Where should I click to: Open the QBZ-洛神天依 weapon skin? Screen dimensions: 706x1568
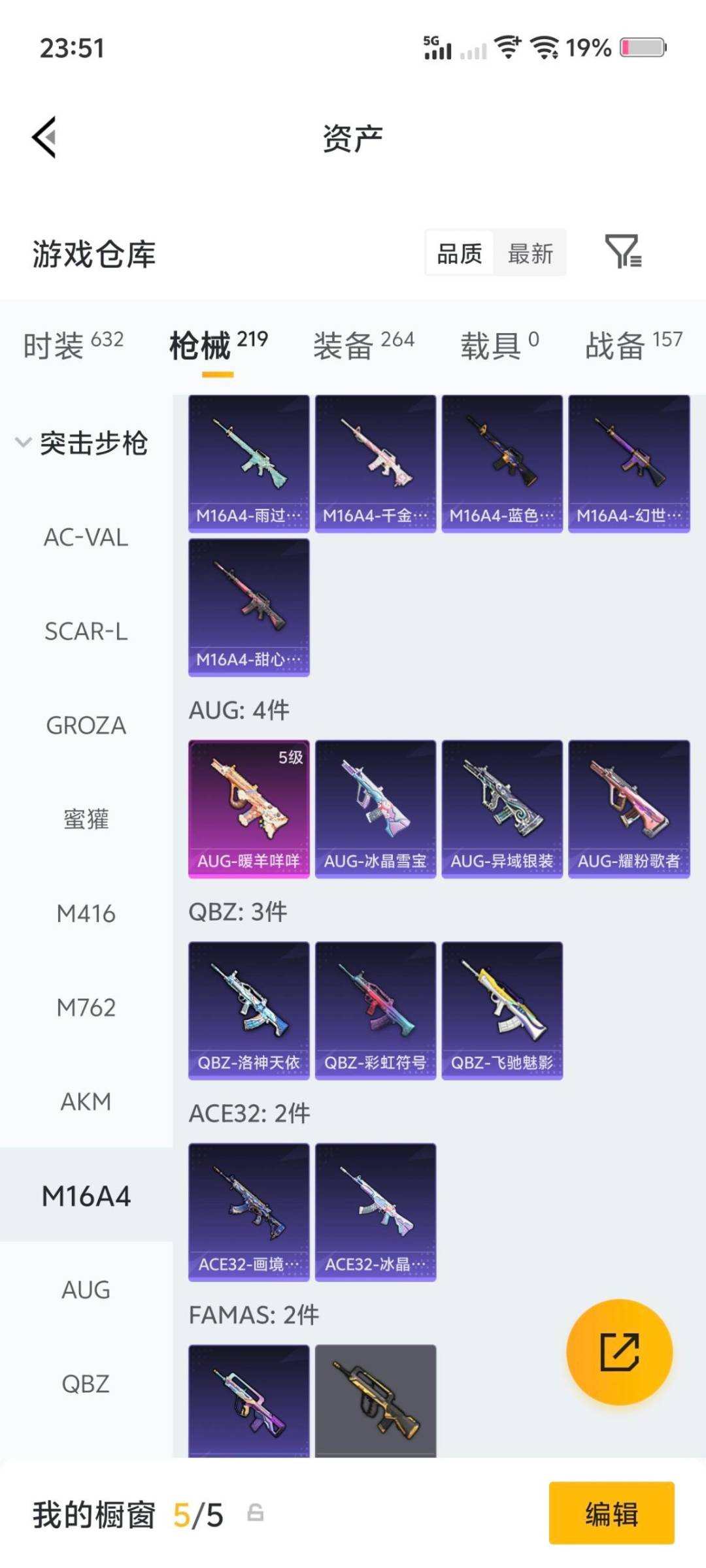[x=249, y=1006]
